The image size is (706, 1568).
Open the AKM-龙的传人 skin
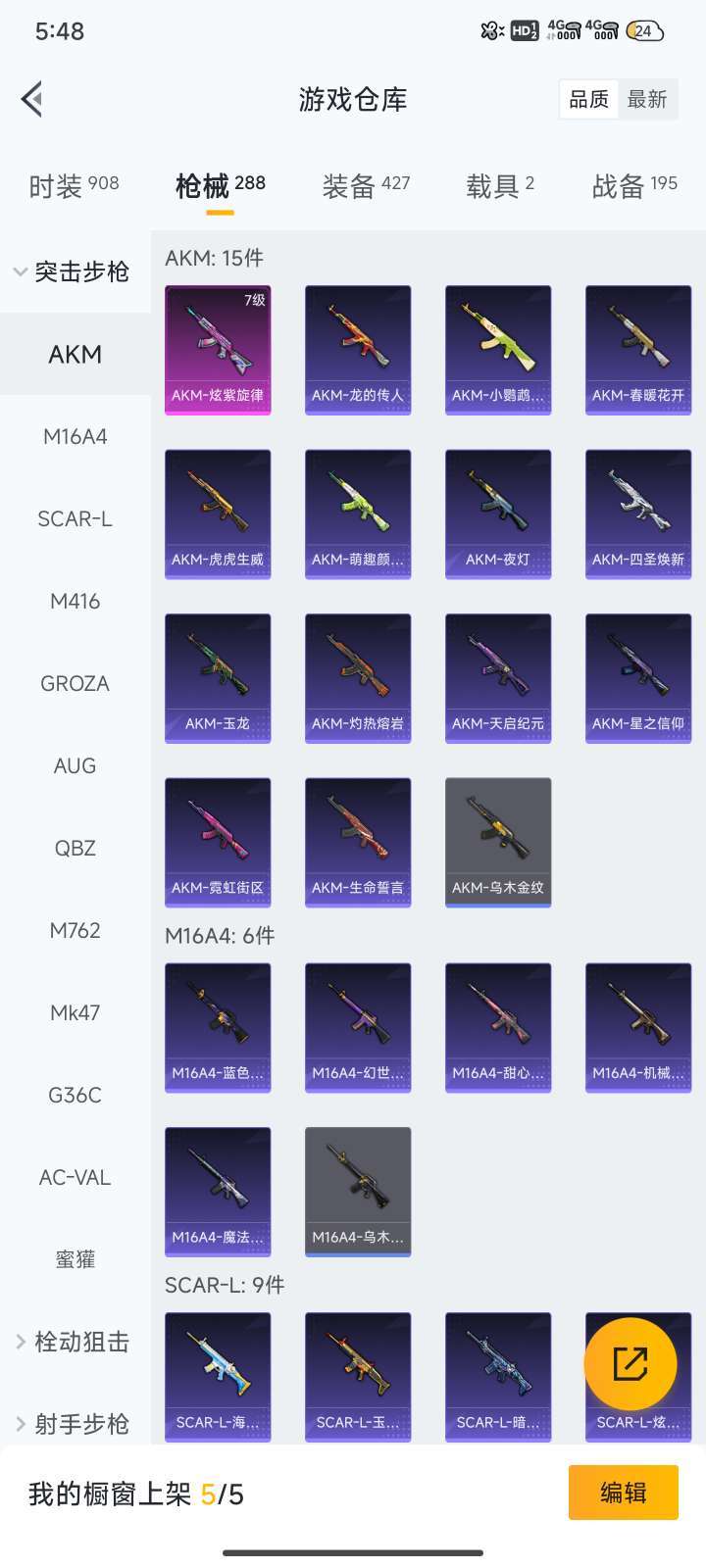358,350
